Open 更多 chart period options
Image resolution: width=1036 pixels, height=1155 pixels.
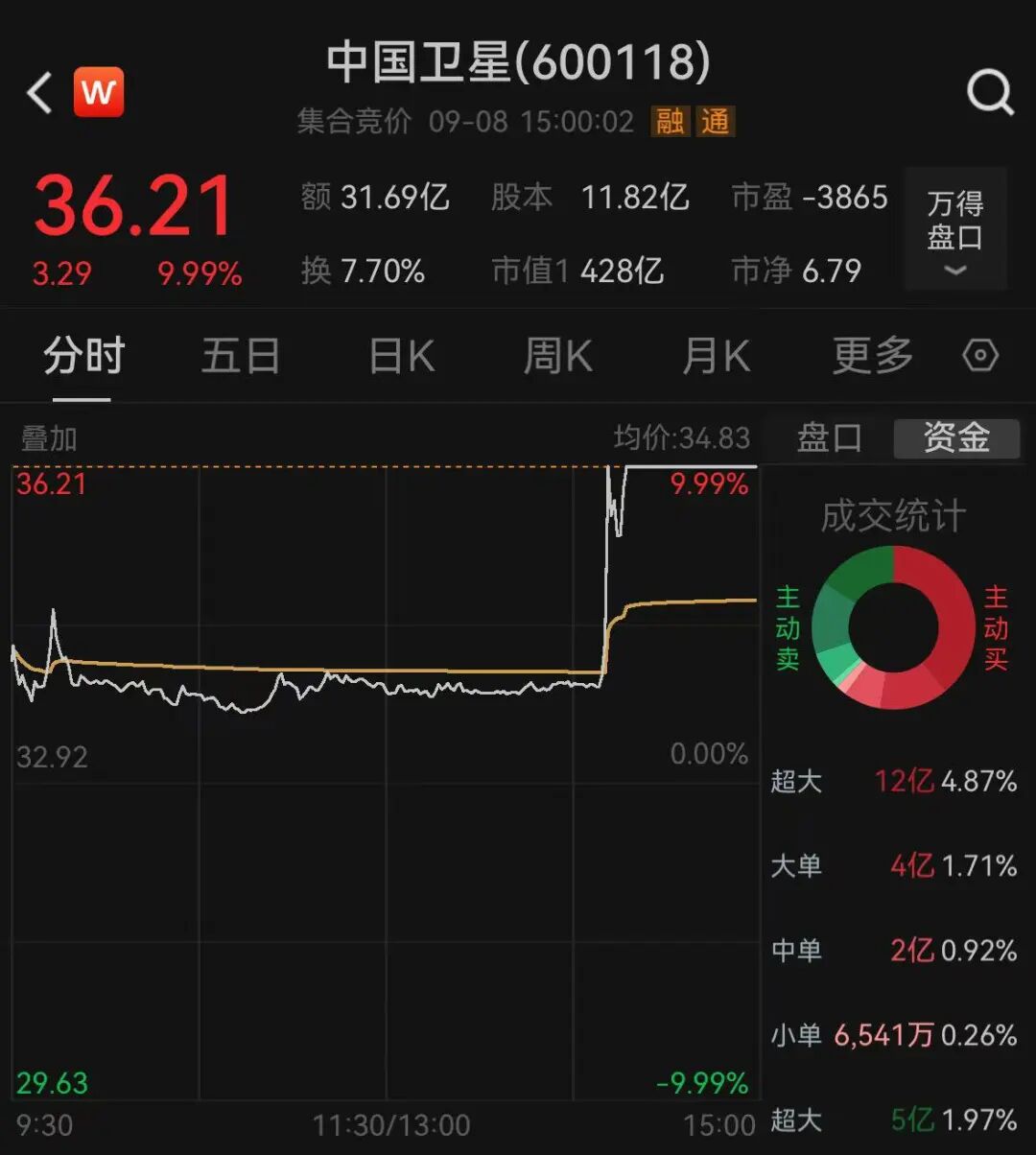coord(872,357)
